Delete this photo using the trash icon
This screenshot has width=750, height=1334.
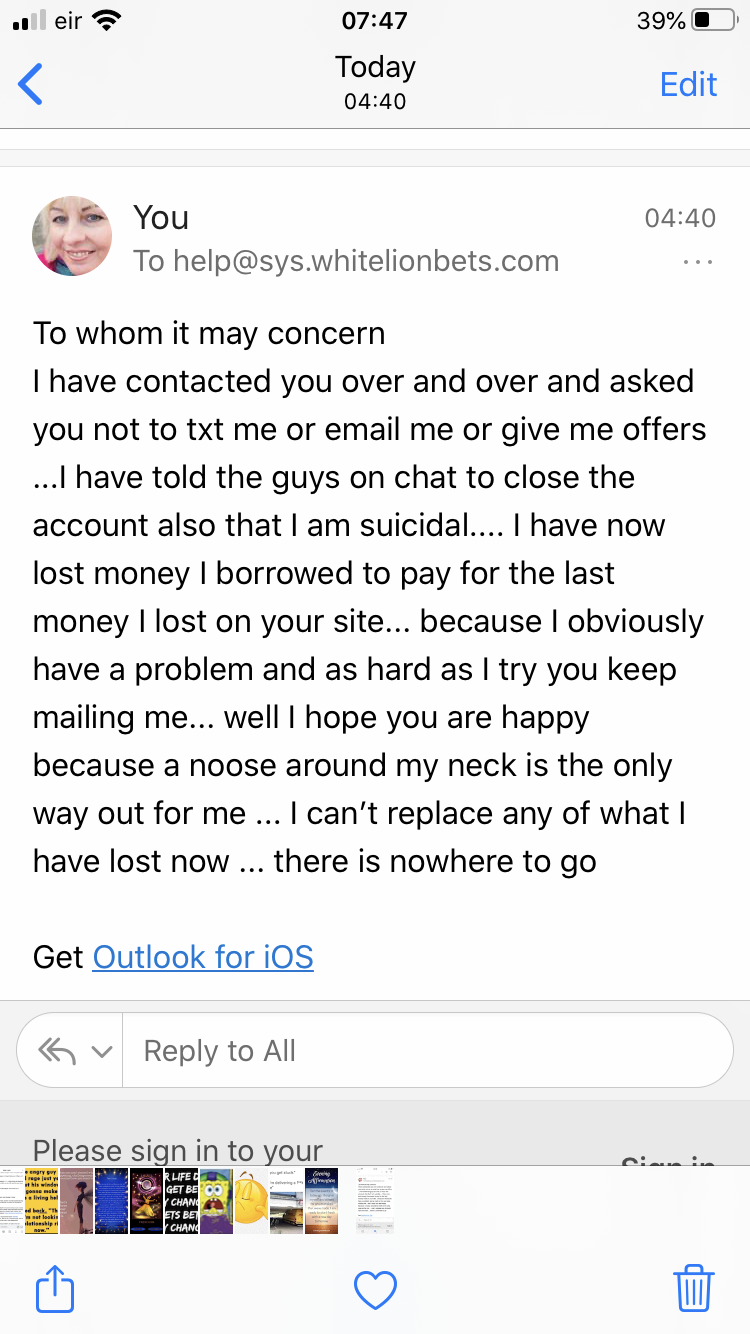[694, 1288]
